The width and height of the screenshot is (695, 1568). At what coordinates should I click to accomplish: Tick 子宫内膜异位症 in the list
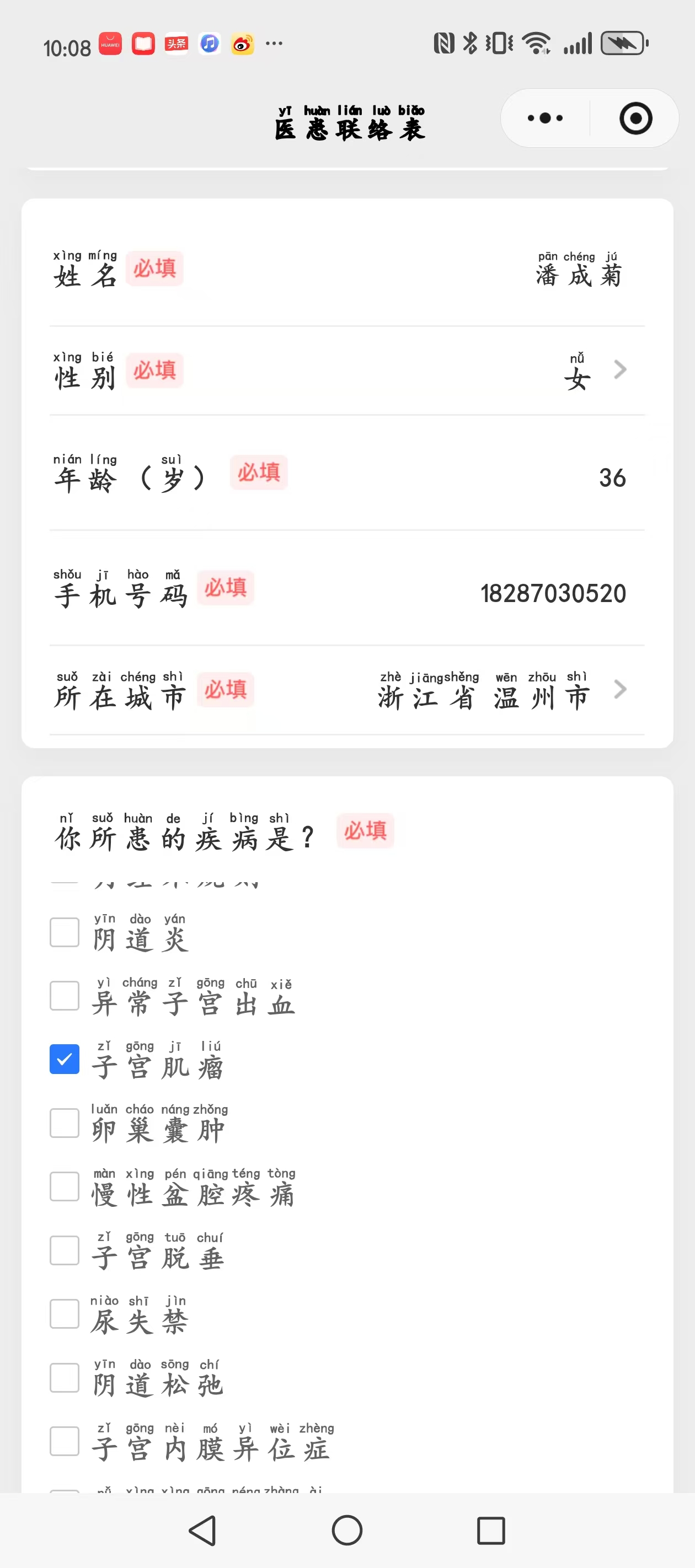point(65,1441)
